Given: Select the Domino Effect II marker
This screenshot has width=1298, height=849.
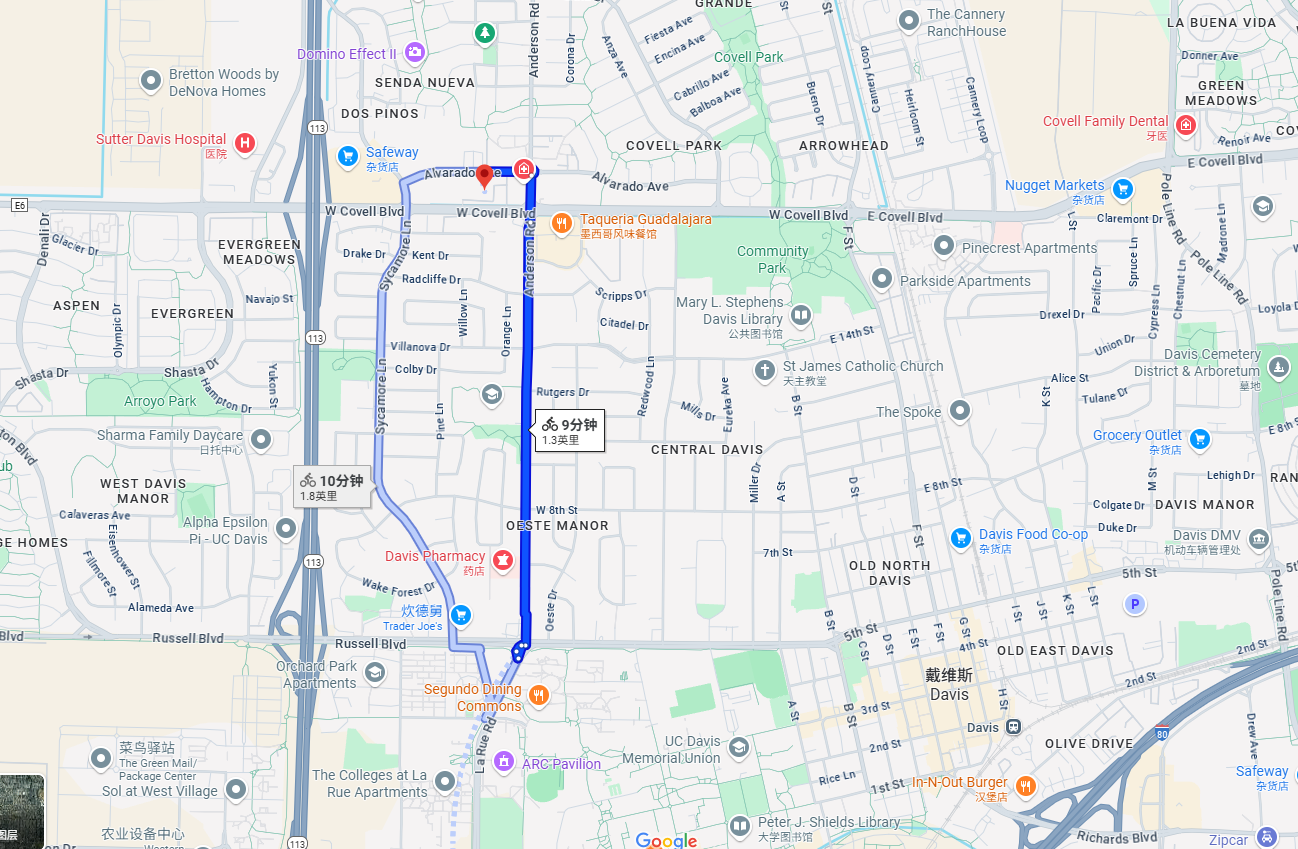Looking at the screenshot, I should (x=414, y=52).
